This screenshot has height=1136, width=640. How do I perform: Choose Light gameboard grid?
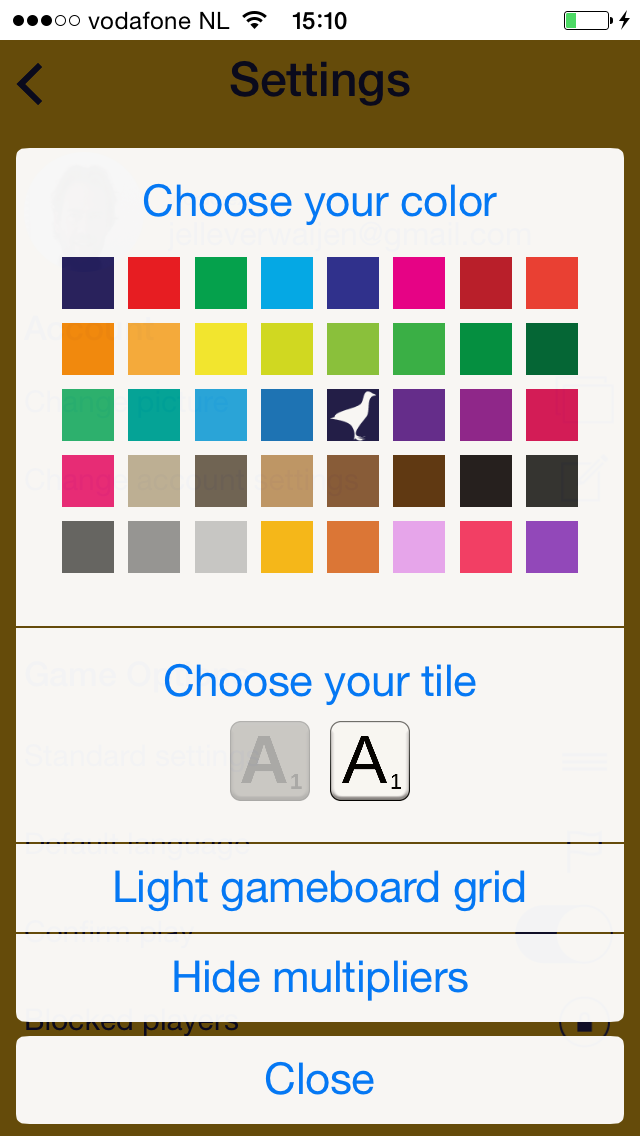(x=320, y=888)
